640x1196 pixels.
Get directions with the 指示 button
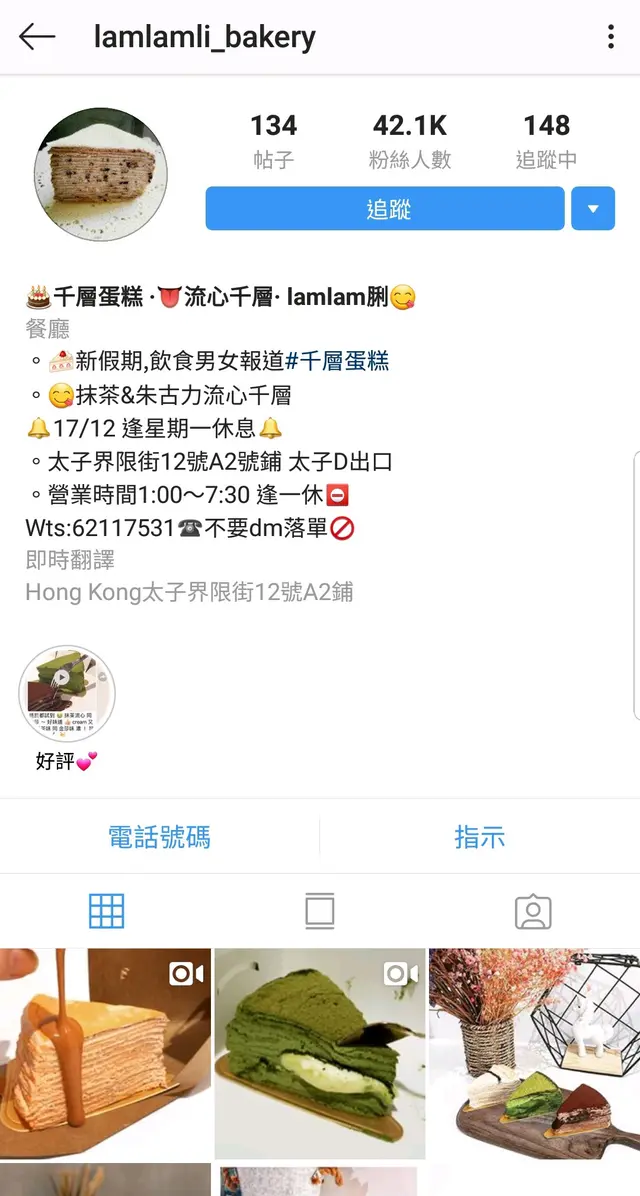coord(480,836)
